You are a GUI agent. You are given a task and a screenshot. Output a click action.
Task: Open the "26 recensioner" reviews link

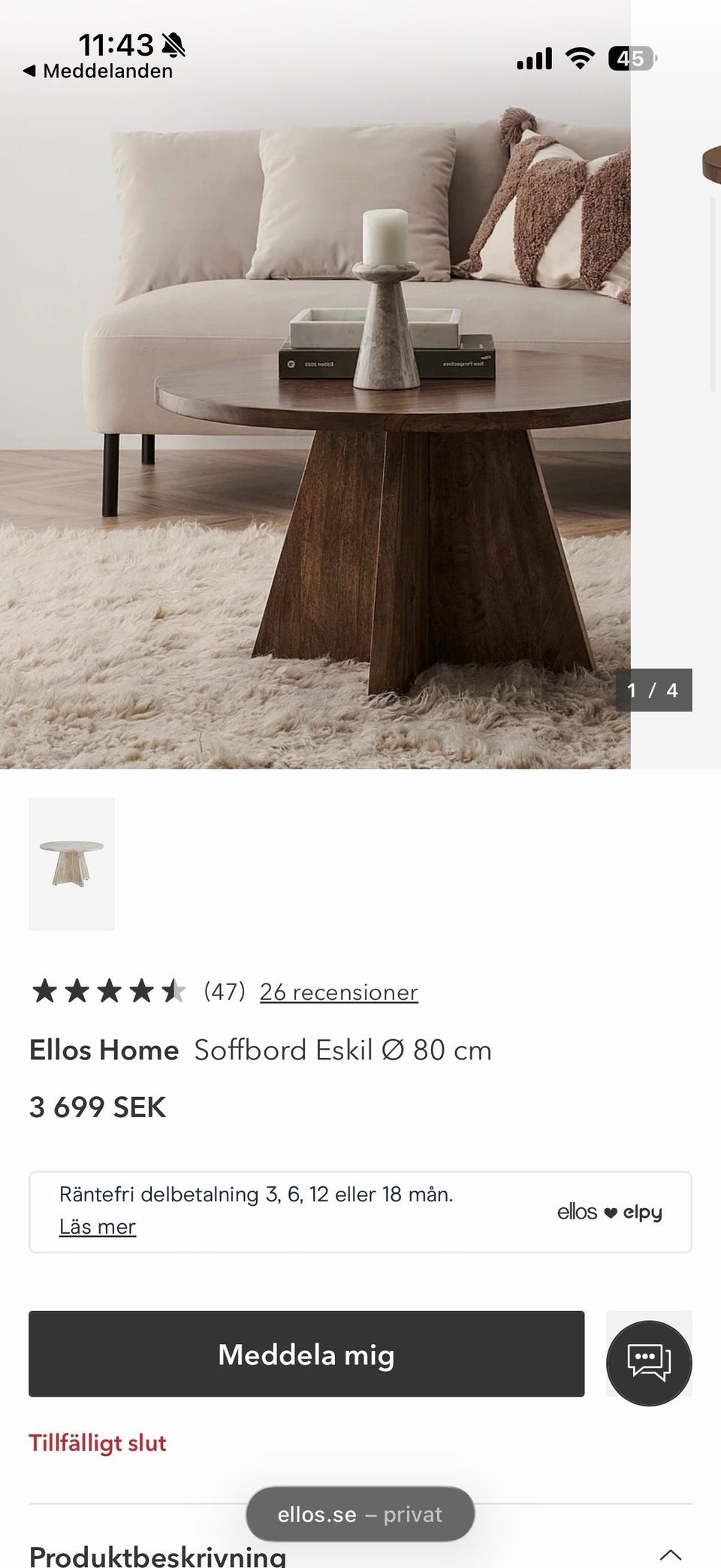[x=338, y=992]
